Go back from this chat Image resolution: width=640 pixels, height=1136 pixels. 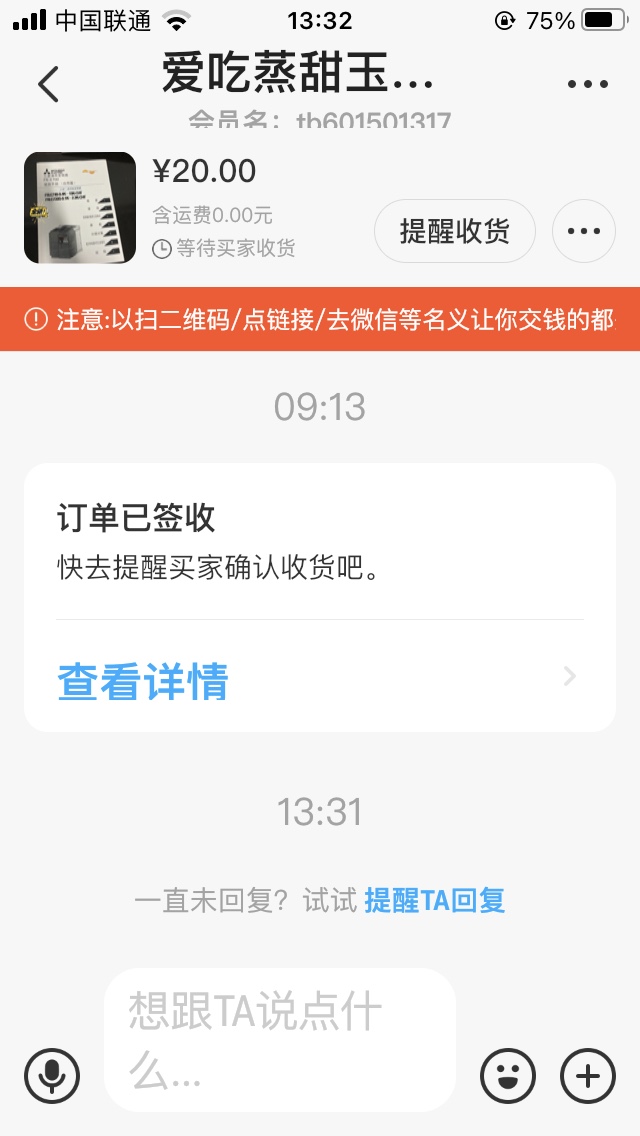pyautogui.click(x=48, y=84)
